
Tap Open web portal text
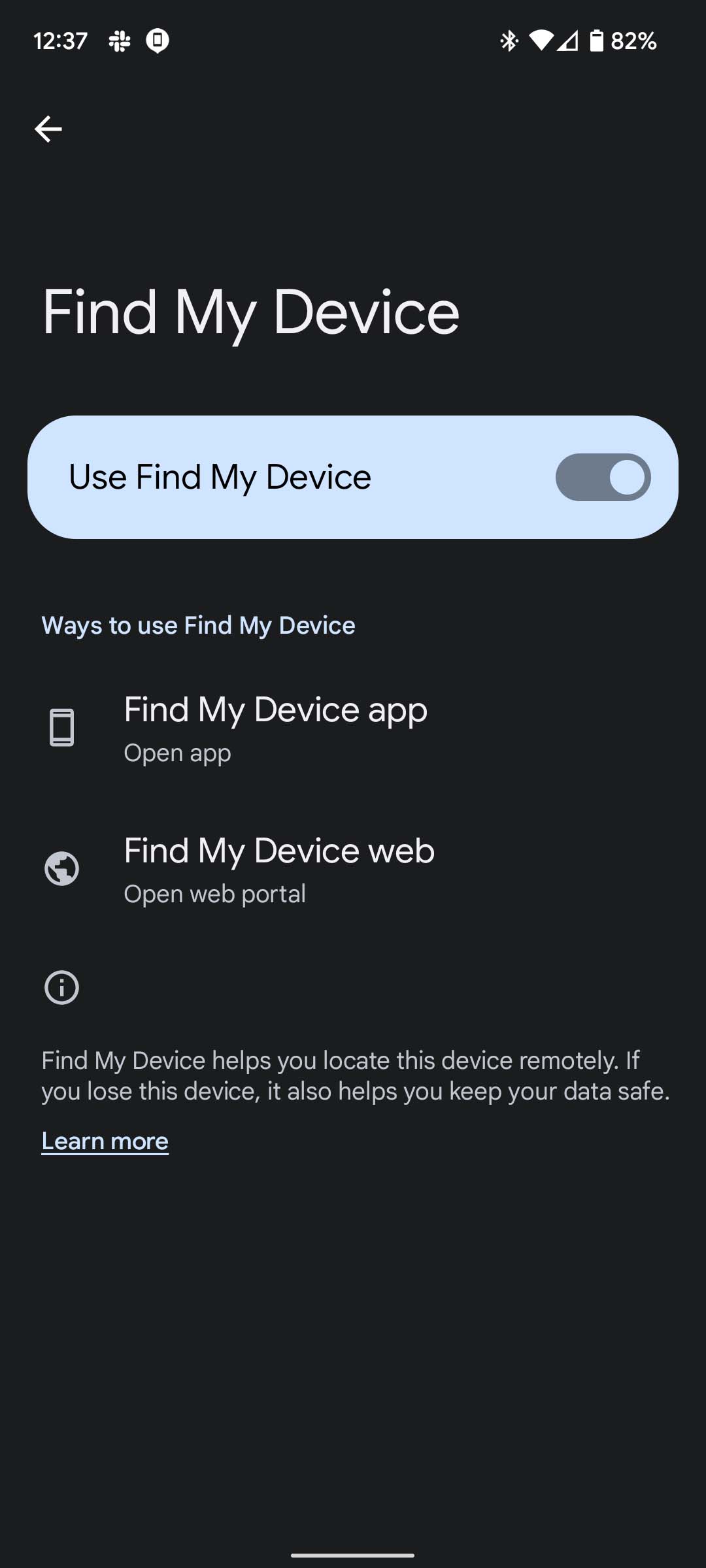[x=215, y=894]
